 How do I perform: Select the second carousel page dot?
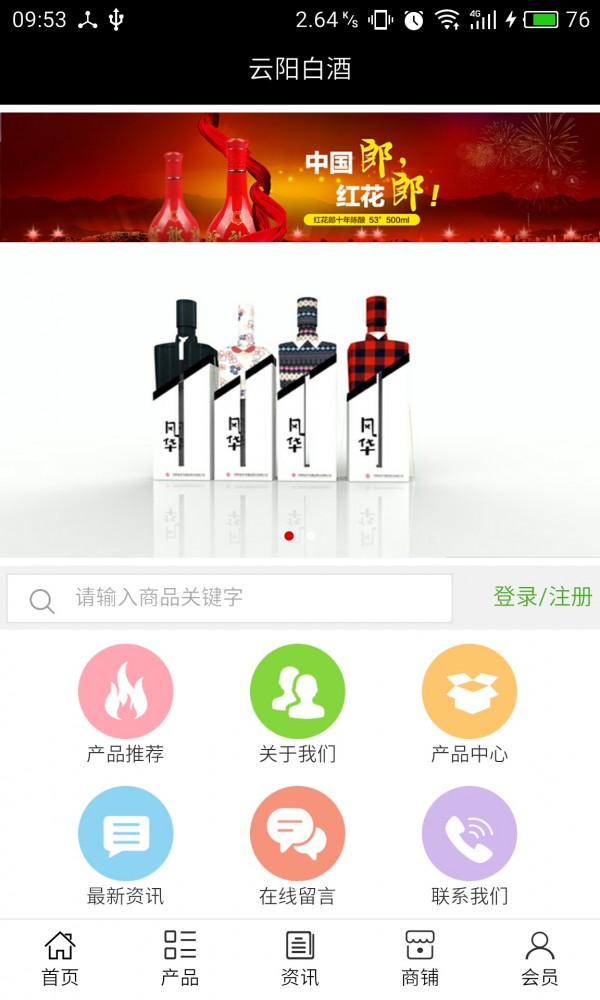[311, 536]
